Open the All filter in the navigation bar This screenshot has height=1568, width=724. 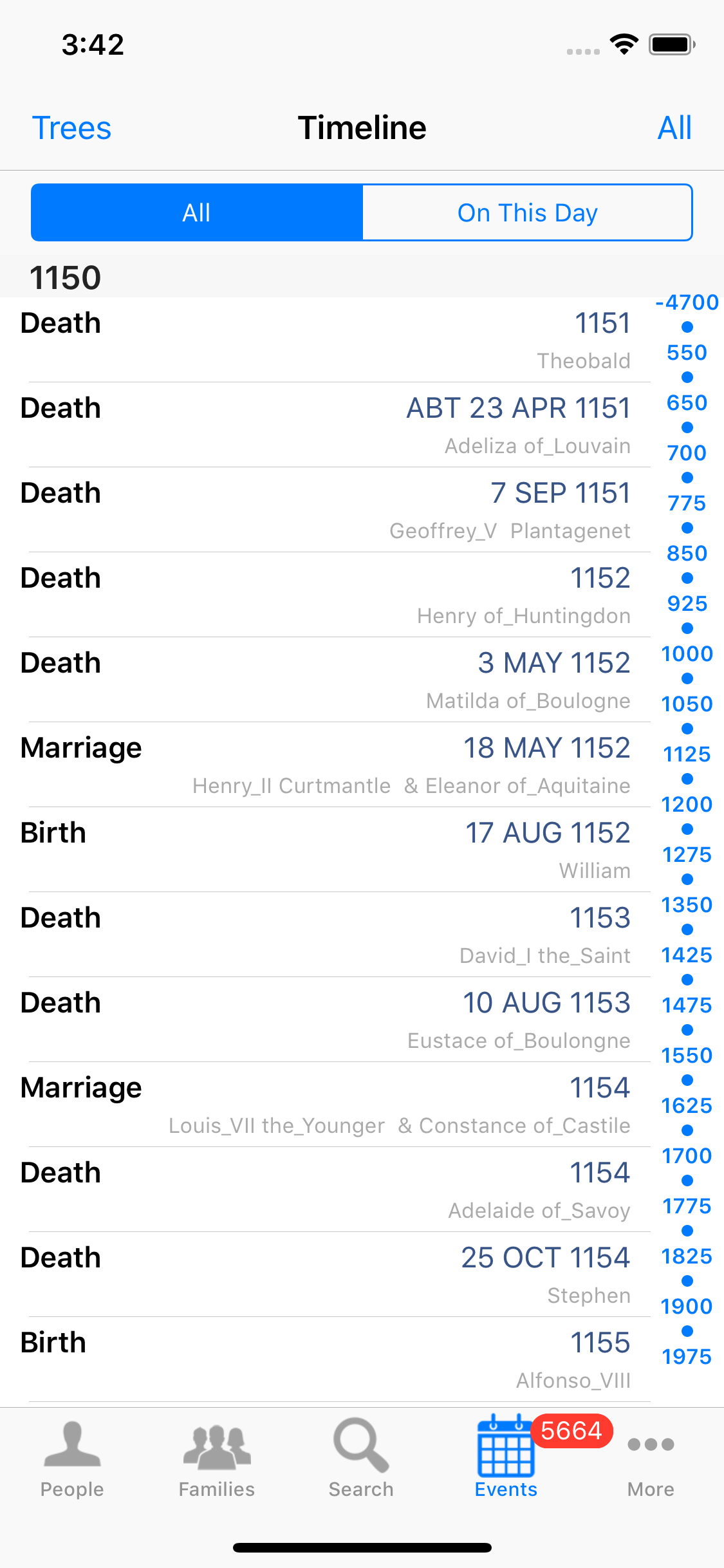tap(674, 128)
